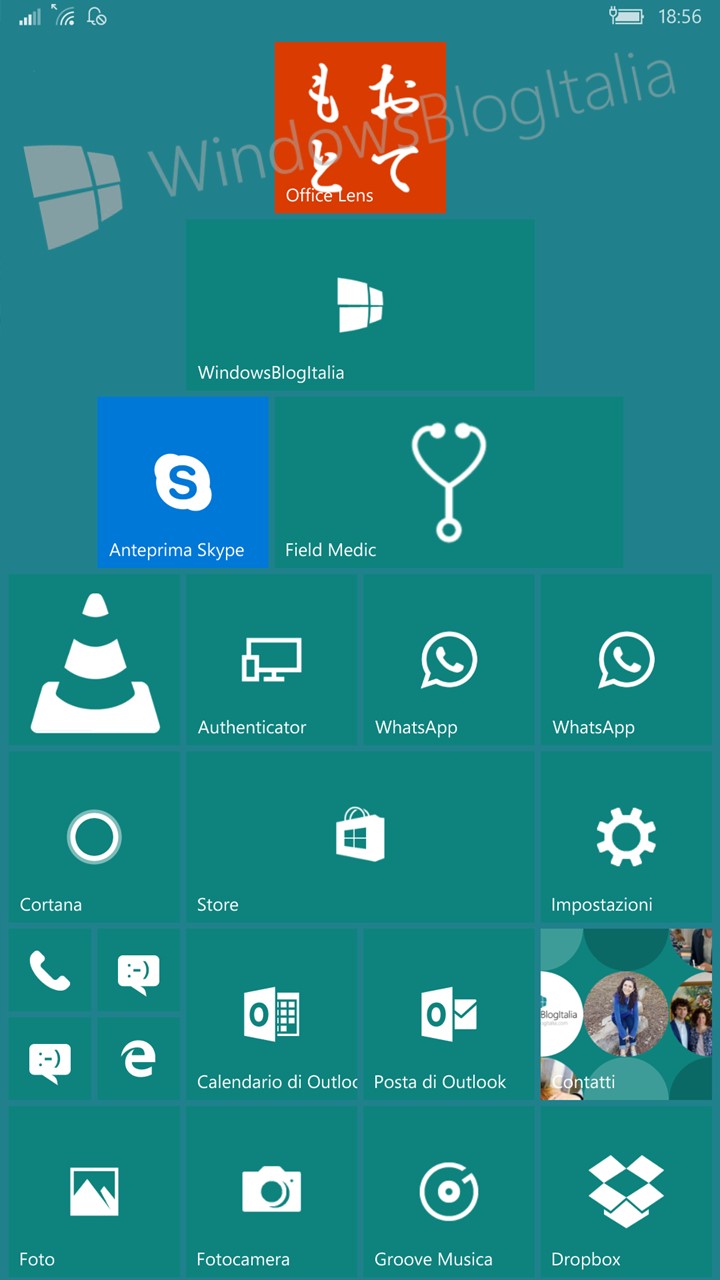The height and width of the screenshot is (1280, 720).
Task: Open the Field Medic tile
Action: (449, 482)
